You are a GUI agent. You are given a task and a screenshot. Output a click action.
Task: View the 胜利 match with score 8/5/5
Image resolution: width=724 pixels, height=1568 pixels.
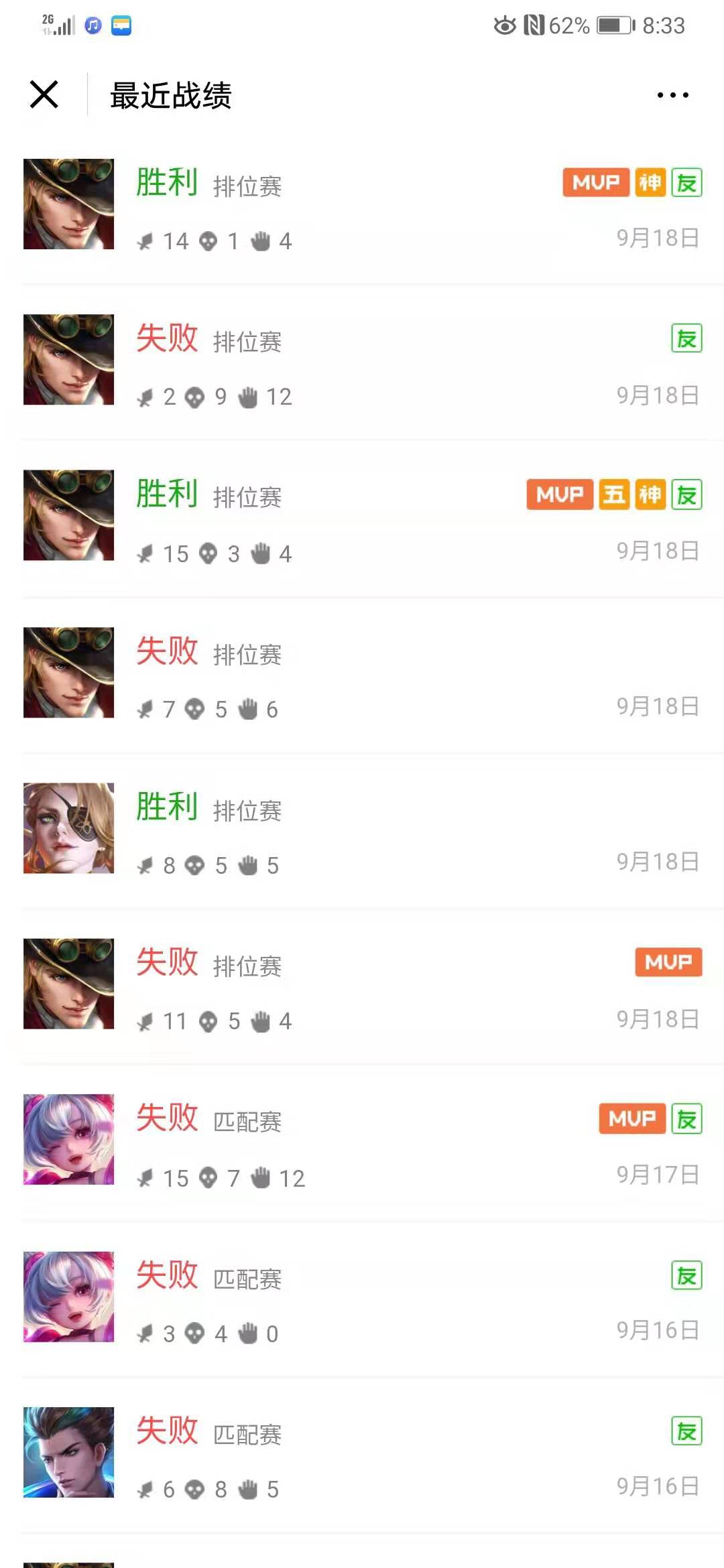(362, 830)
